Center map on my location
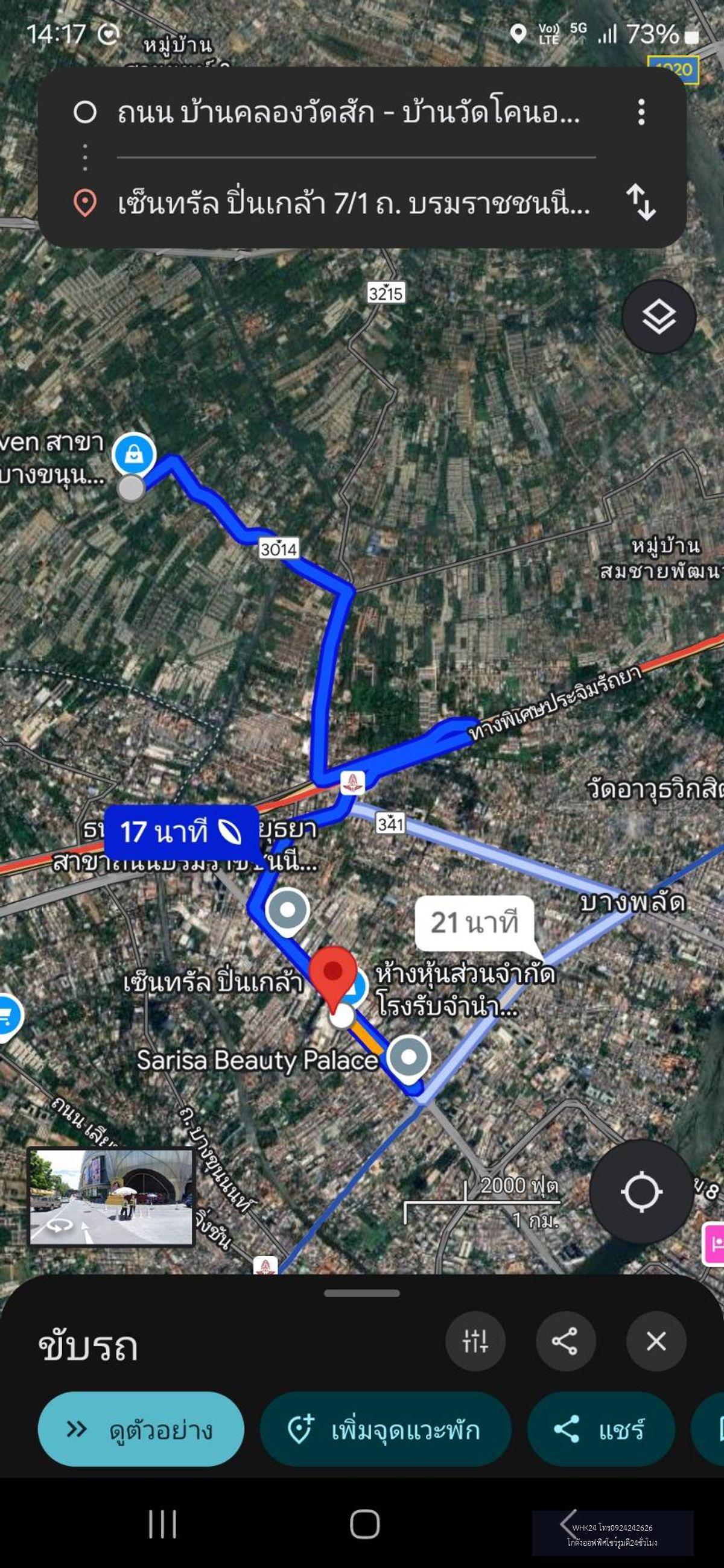Viewport: 724px width, 1568px height. pyautogui.click(x=641, y=1192)
